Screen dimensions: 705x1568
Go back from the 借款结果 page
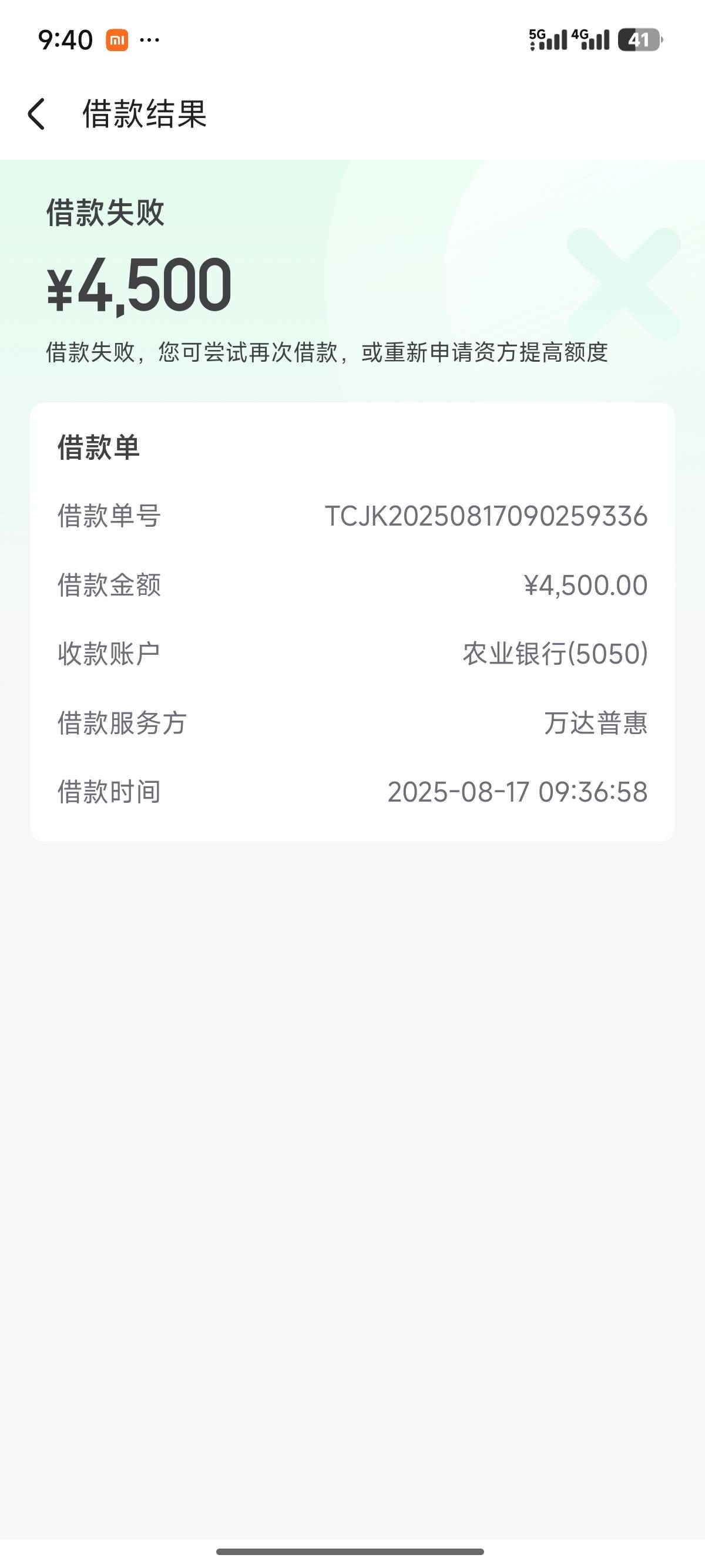pyautogui.click(x=36, y=114)
